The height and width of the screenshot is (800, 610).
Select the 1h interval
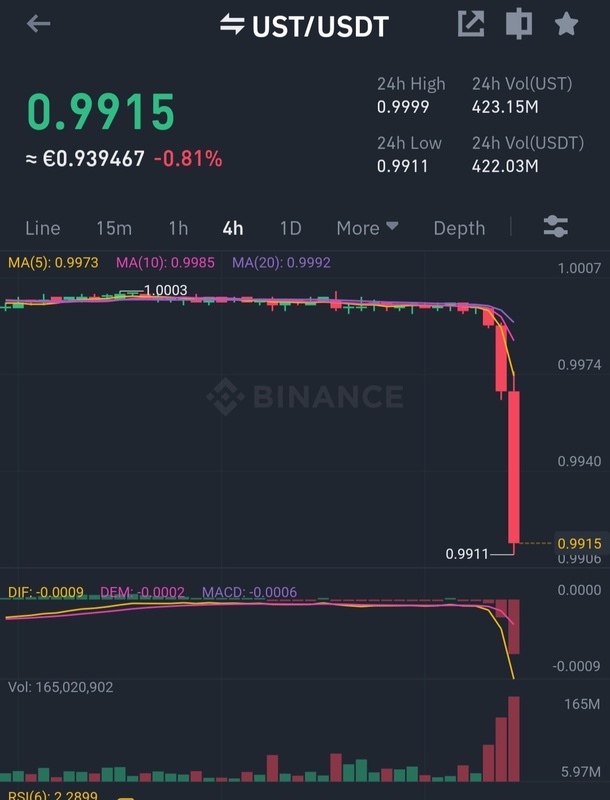(178, 228)
